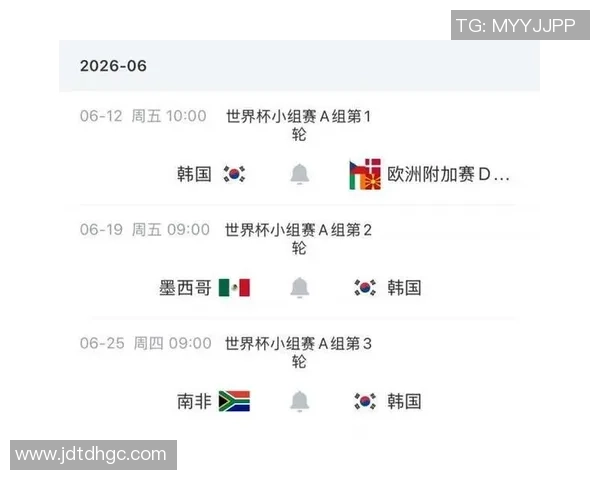Screen dimensions: 600x480
Task: Enable reminder bell for Mexico vs Korea
Action: pos(299,288)
